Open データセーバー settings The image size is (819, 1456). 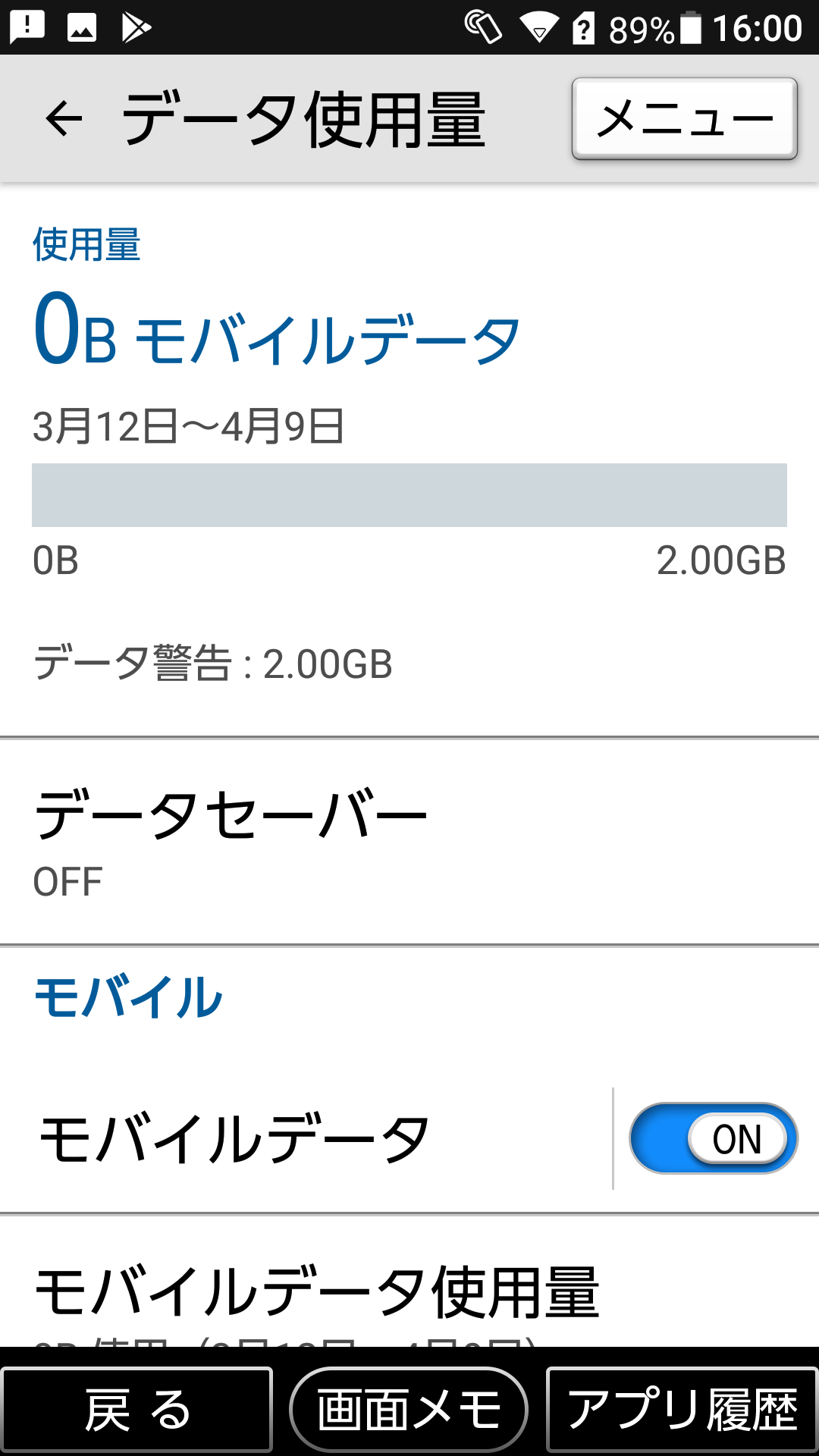click(409, 842)
